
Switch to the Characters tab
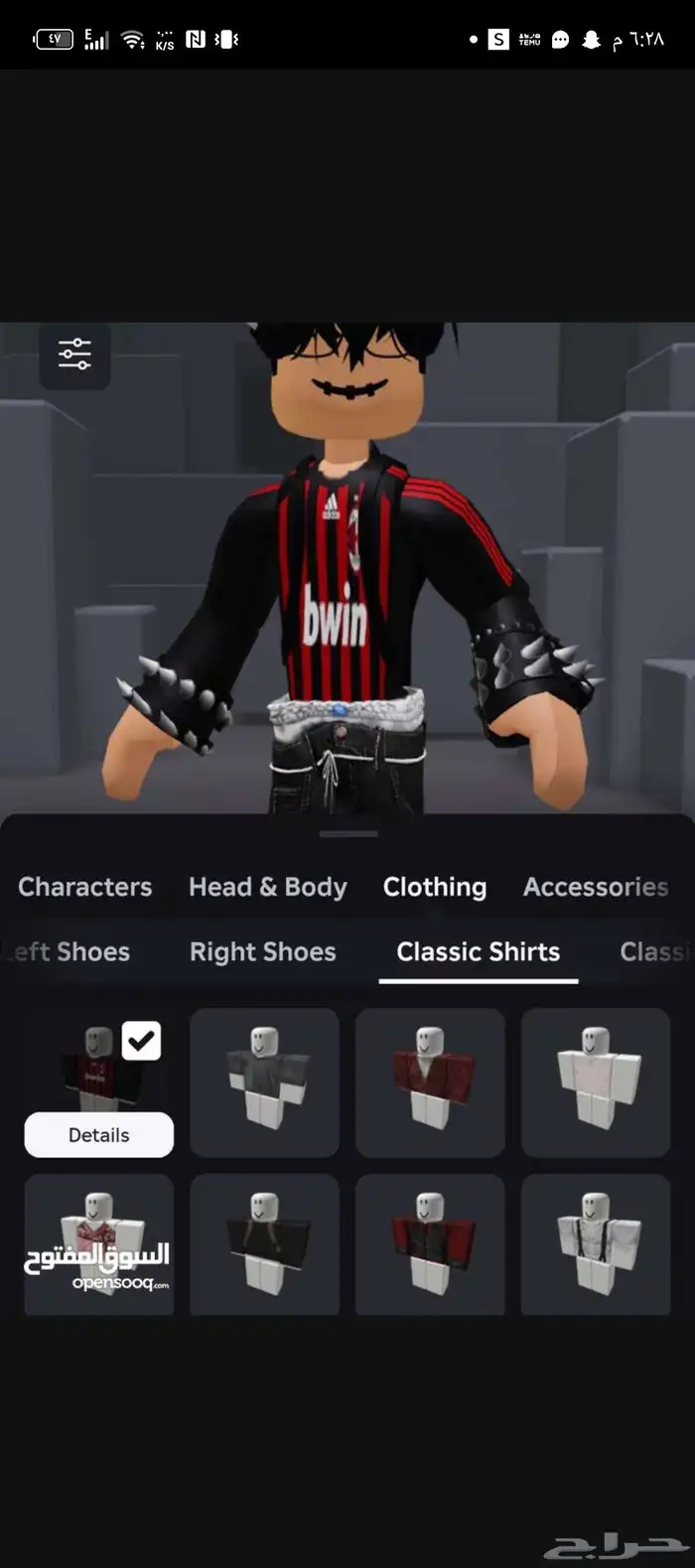click(84, 887)
